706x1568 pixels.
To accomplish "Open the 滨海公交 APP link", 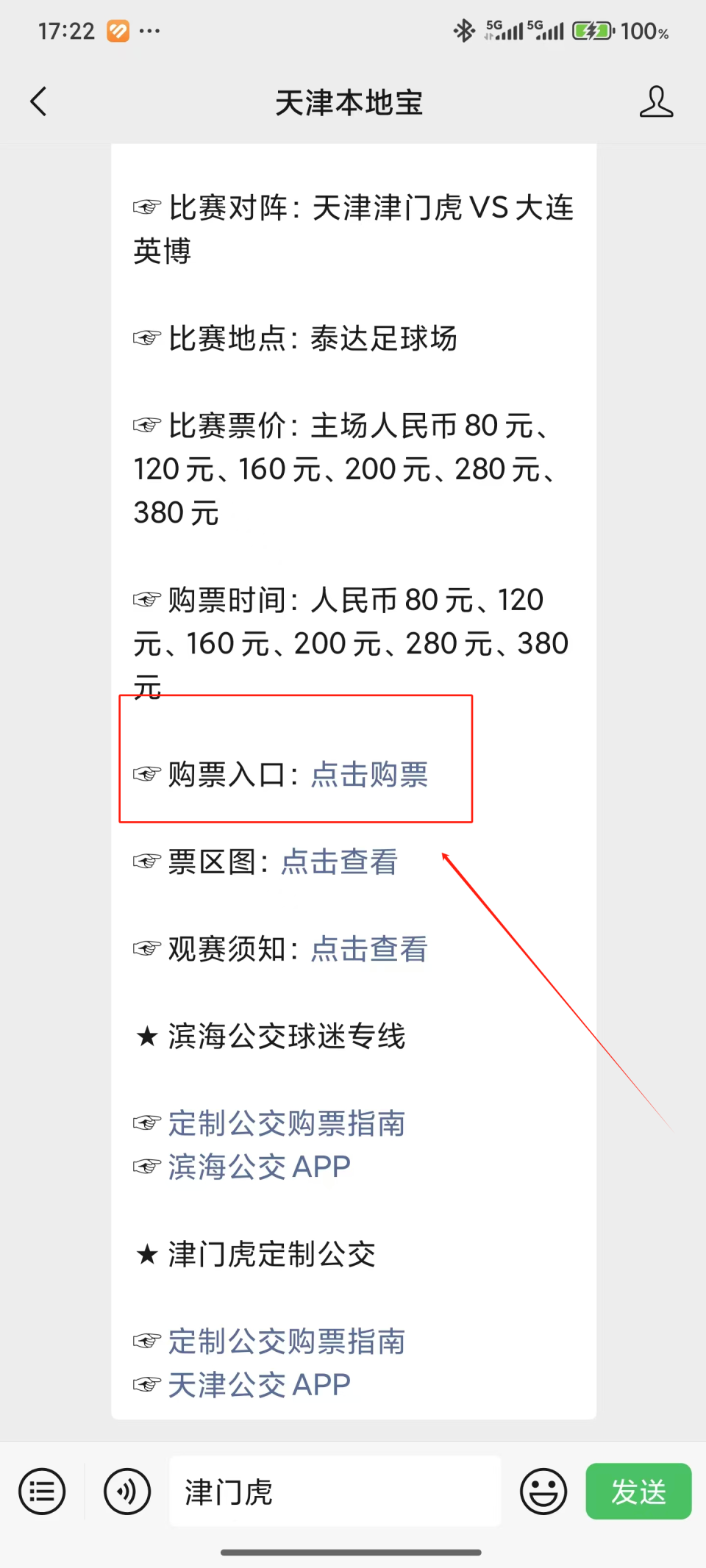I will [x=259, y=1167].
